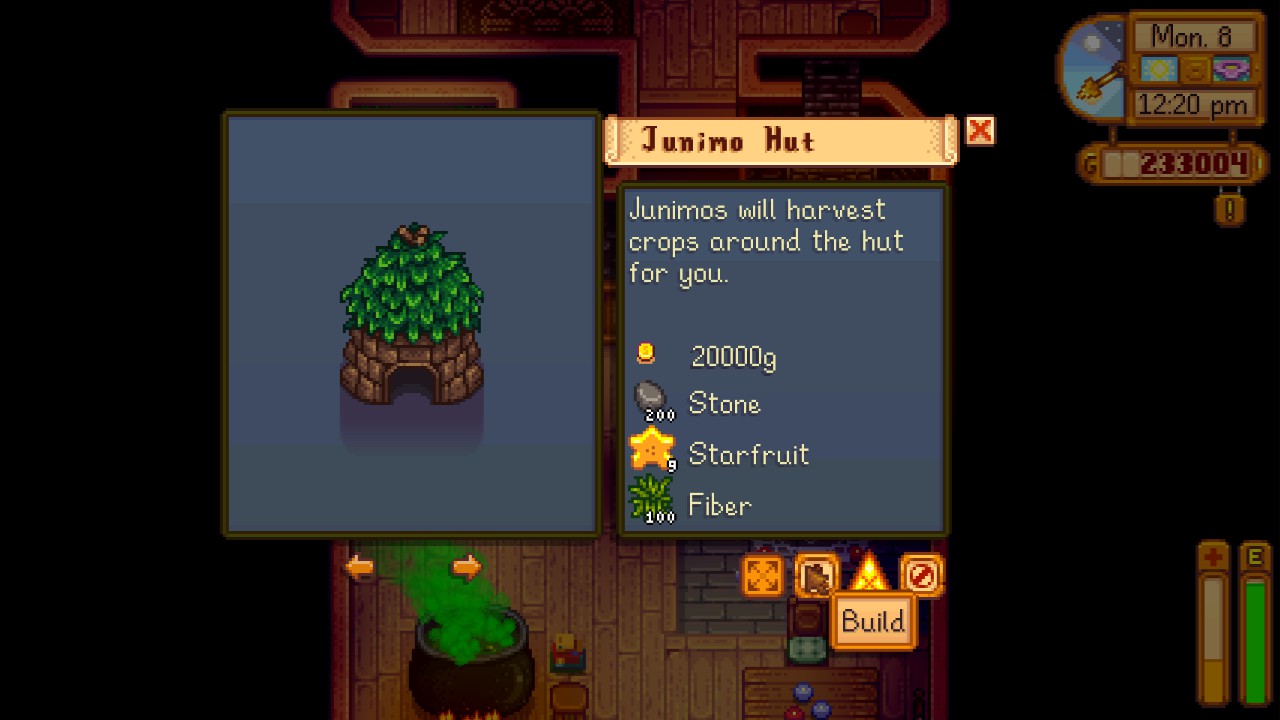
Task: Tap the move buildings arrows icon
Action: pyautogui.click(x=763, y=576)
